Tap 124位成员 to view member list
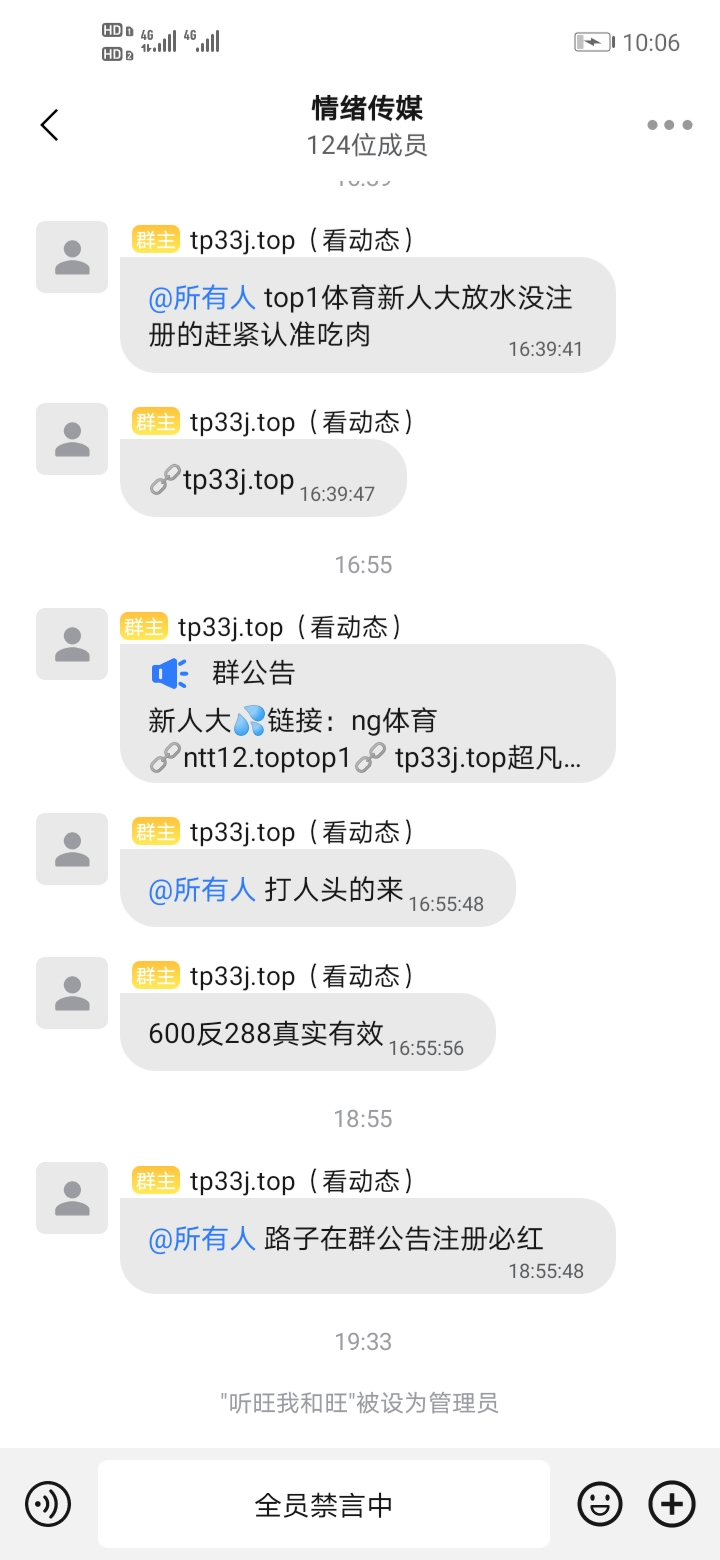Image resolution: width=720 pixels, height=1560 pixels. pyautogui.click(x=364, y=145)
